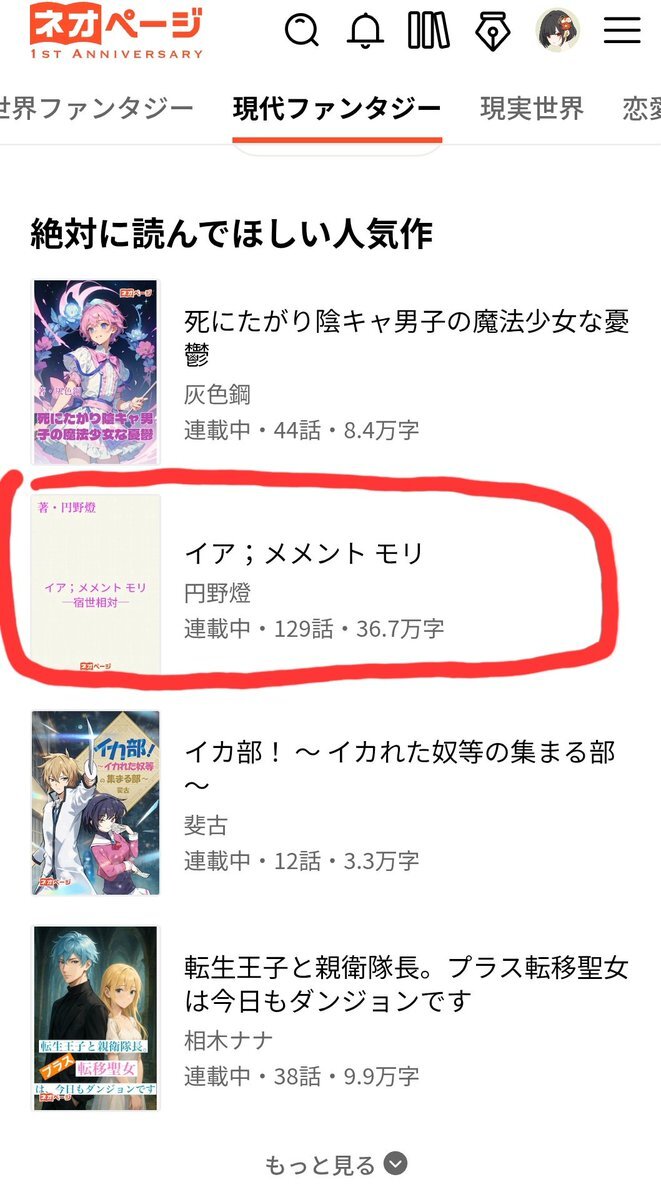
Task: Open the bookshelf library icon
Action: click(x=429, y=31)
